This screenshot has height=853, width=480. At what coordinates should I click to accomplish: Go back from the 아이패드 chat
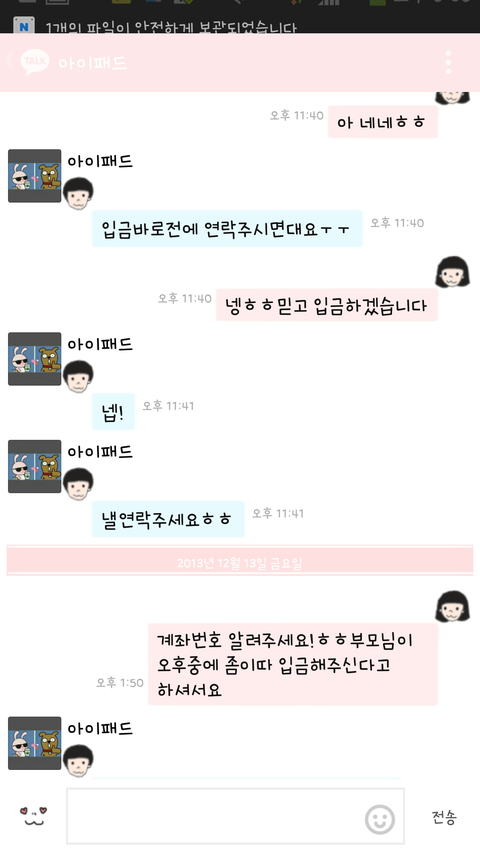pos(10,61)
